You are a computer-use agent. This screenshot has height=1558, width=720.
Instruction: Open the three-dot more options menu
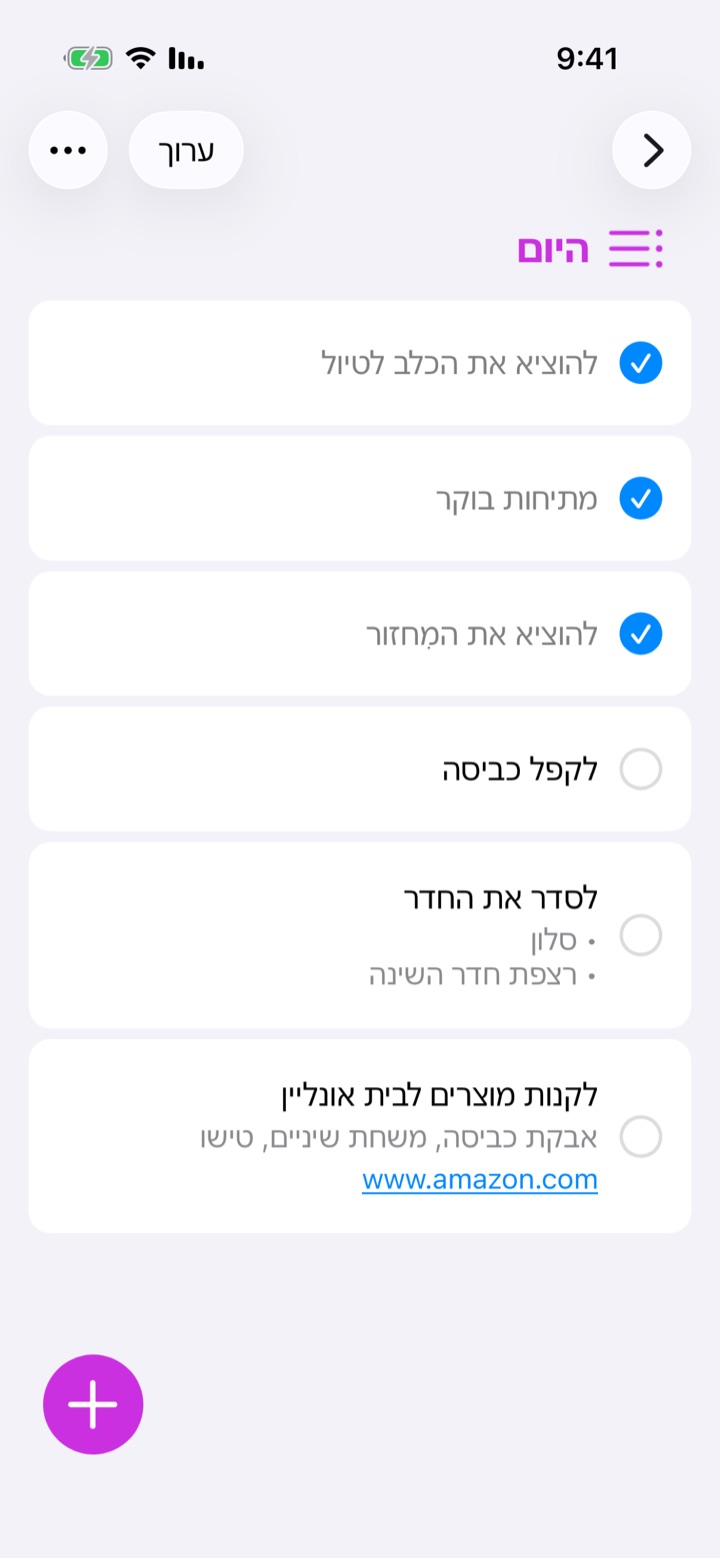68,150
